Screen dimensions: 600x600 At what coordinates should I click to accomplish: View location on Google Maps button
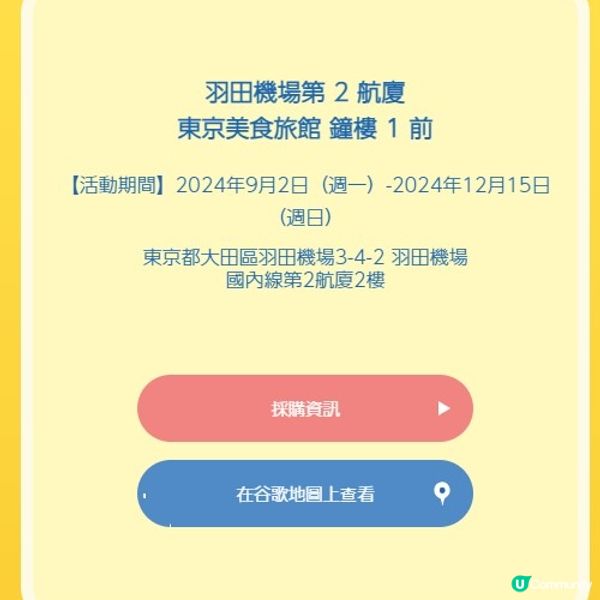[x=305, y=493]
